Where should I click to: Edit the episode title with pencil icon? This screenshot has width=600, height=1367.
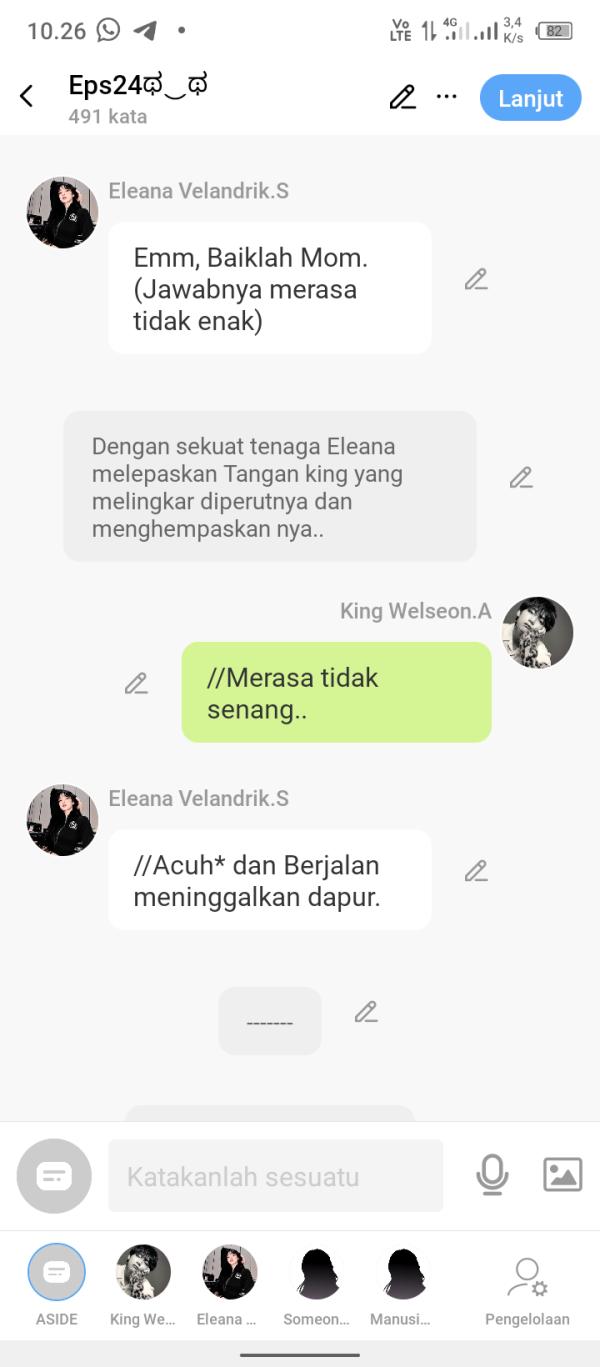click(x=402, y=97)
